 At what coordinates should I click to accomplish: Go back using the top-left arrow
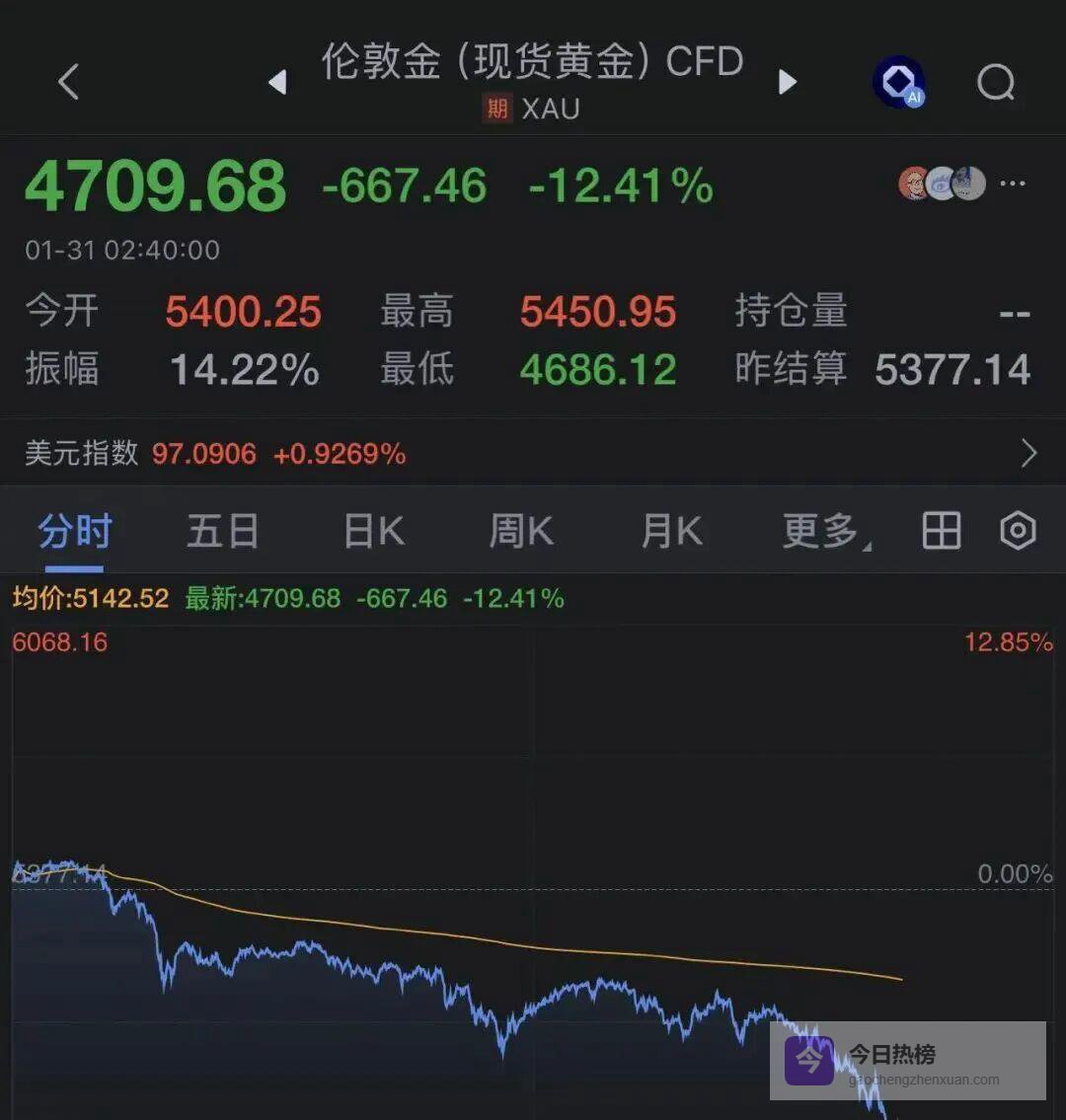pos(68,82)
